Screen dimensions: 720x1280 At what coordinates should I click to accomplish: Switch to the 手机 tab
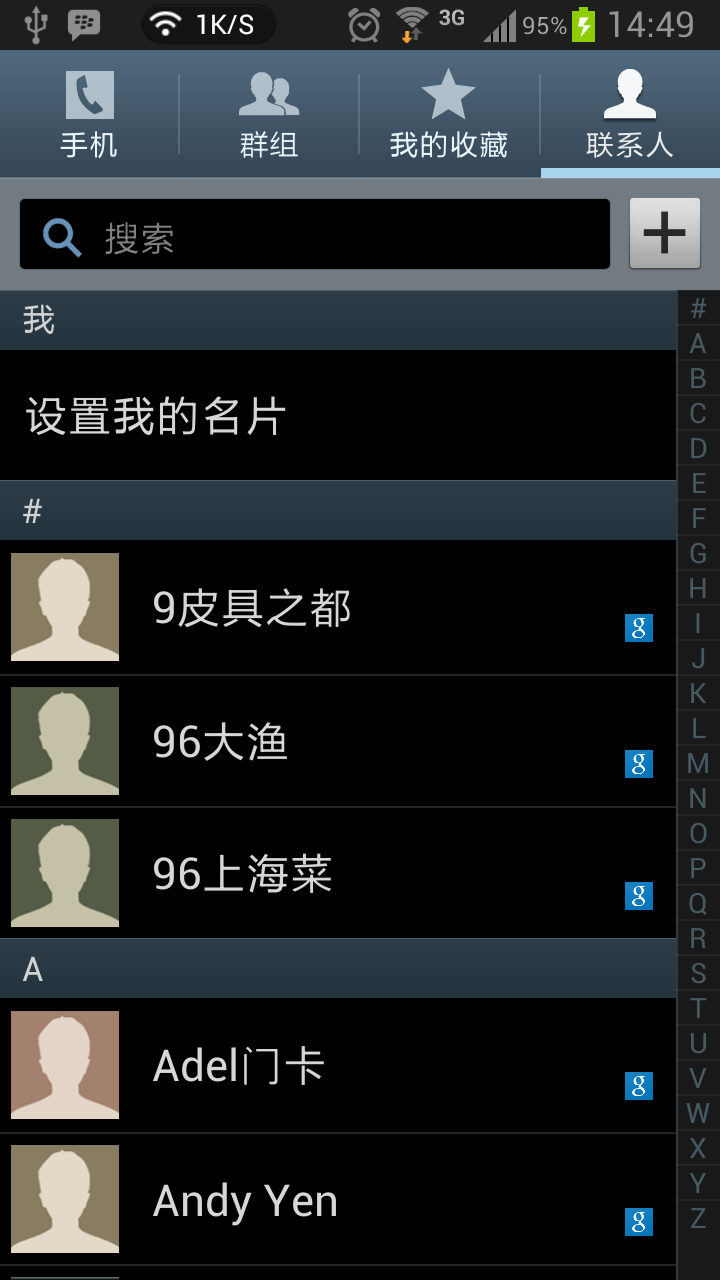tap(89, 115)
